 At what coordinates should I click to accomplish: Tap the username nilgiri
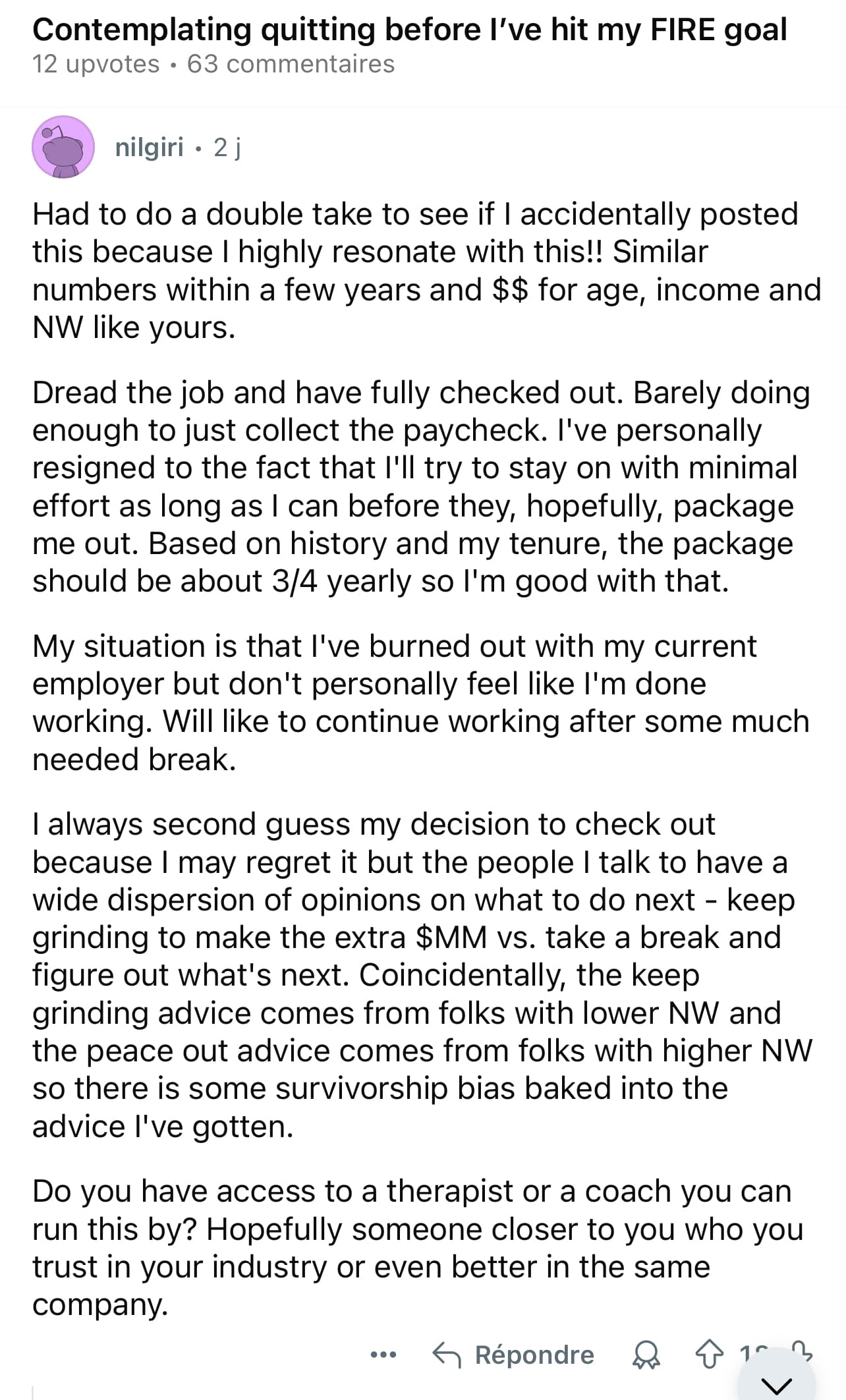click(x=149, y=147)
